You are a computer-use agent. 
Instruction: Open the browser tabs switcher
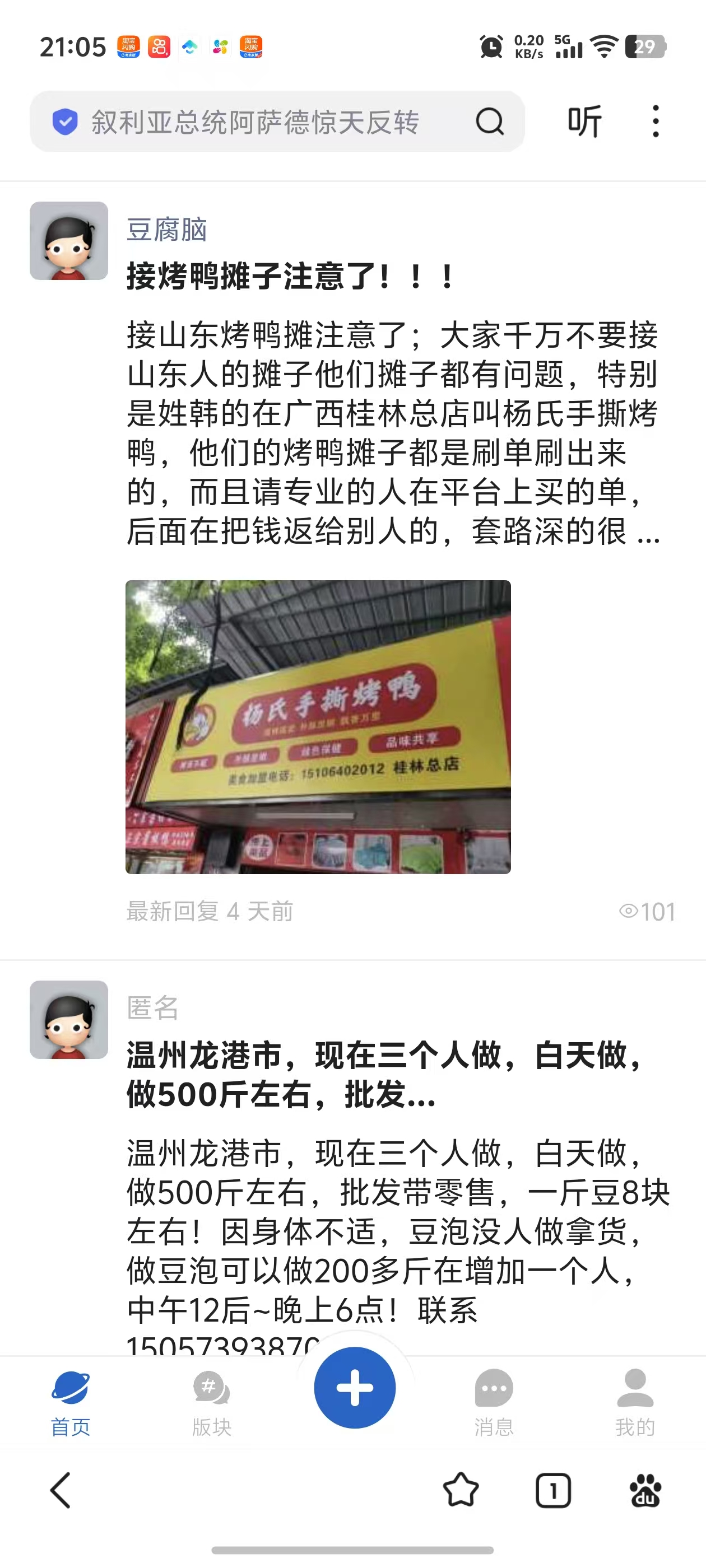coord(553,1490)
